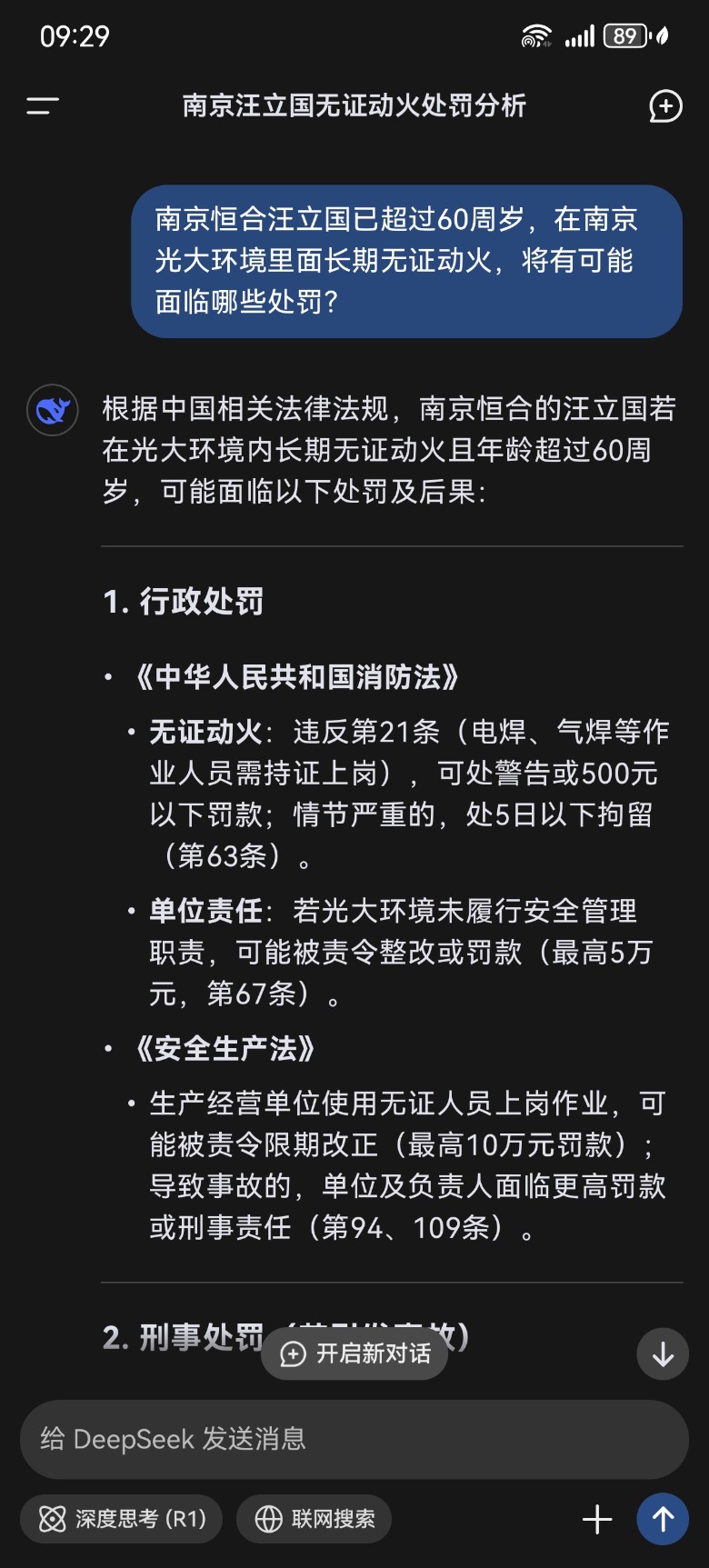Focus the 给 DeepSeek 发送消息 input field
The image size is (709, 1568).
point(354,1439)
